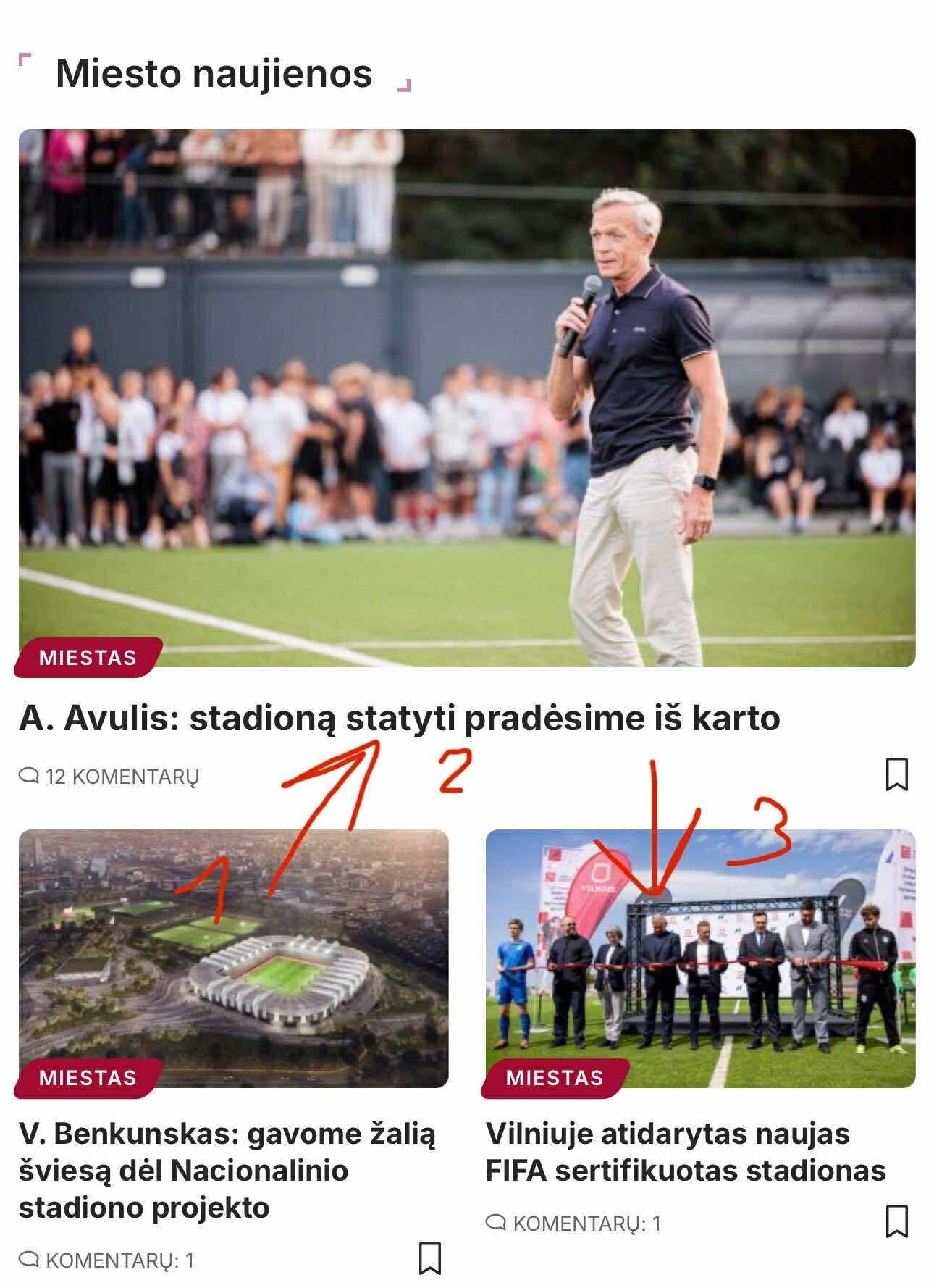Bookmark the FIFA stadium article
Viewport: 934px width, 1288px height.
click(896, 1221)
